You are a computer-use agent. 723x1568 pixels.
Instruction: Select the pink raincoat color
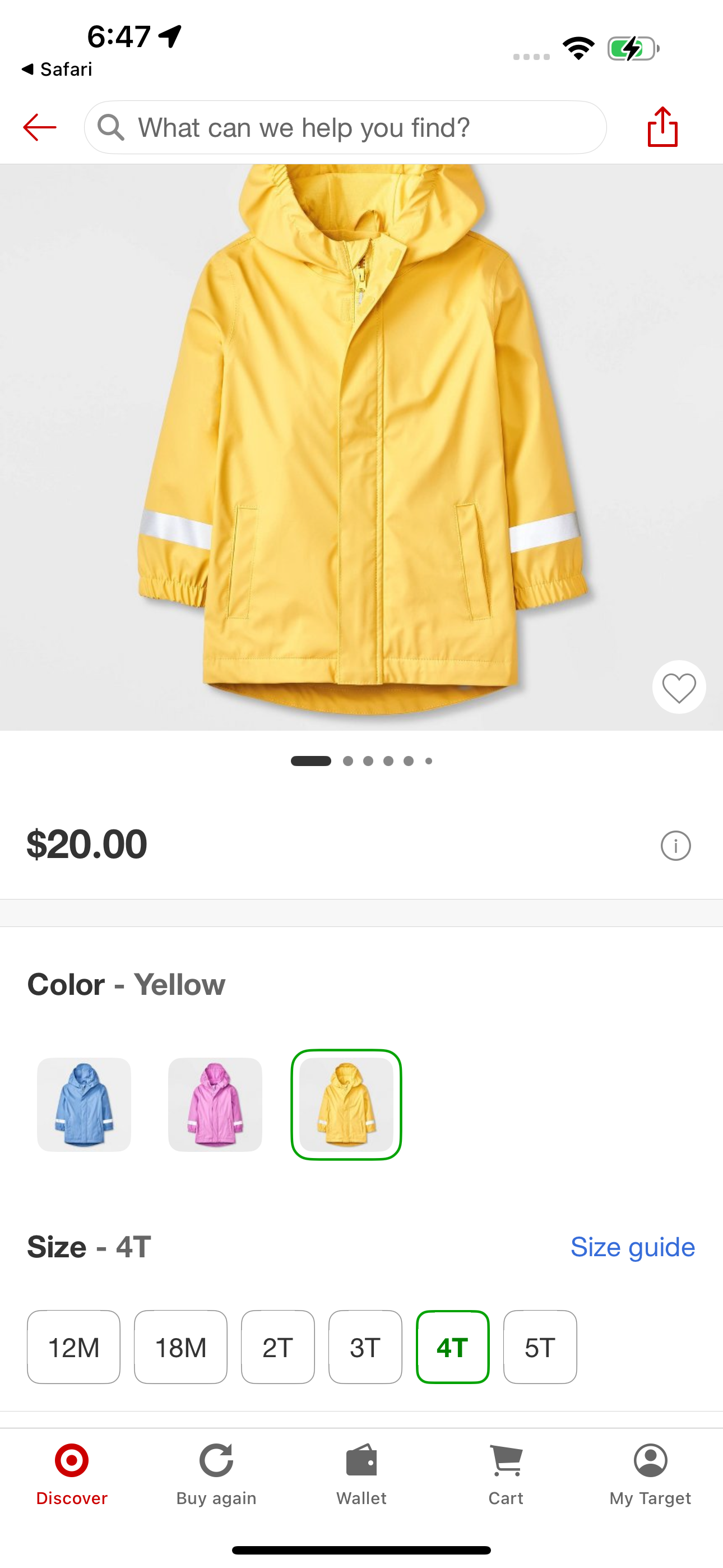pos(215,1104)
